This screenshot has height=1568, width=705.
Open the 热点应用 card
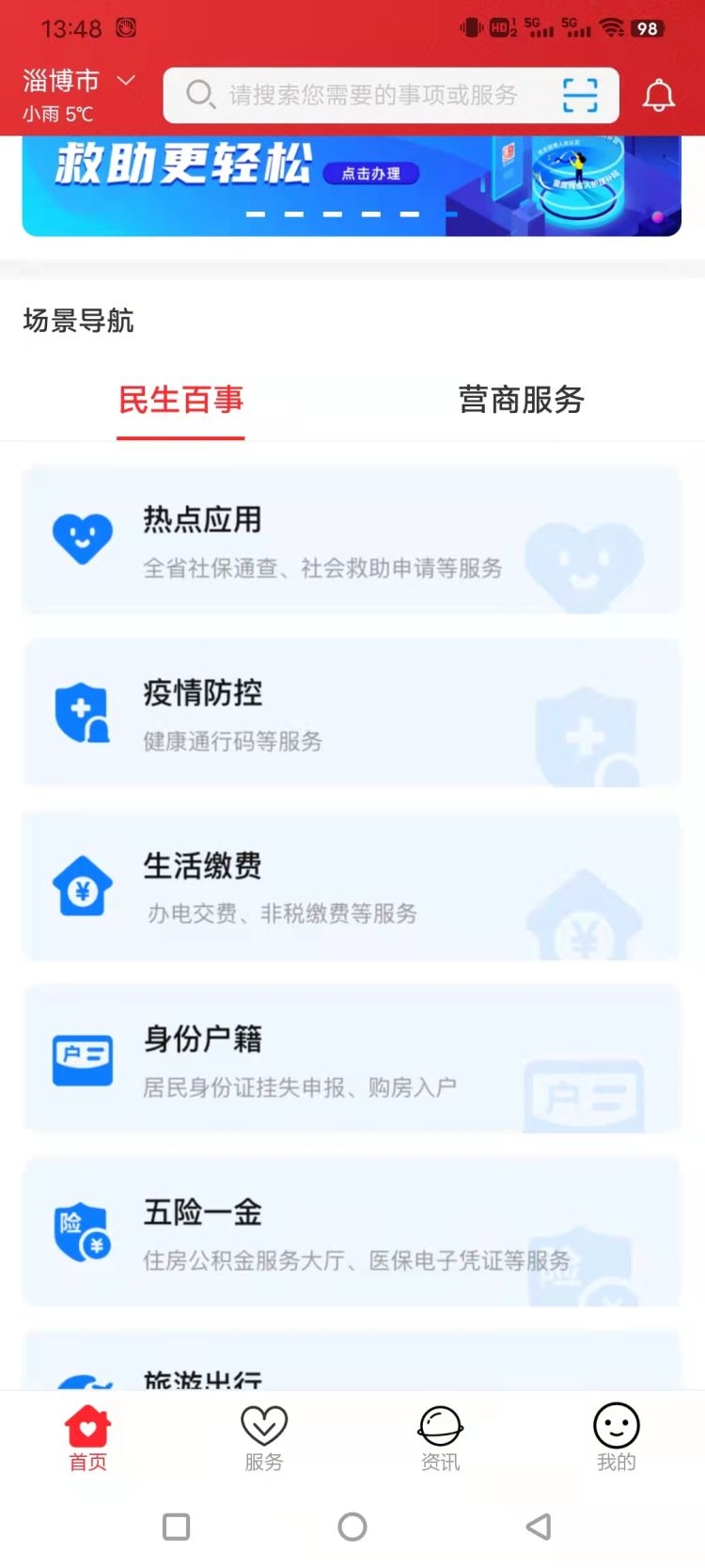coord(351,540)
